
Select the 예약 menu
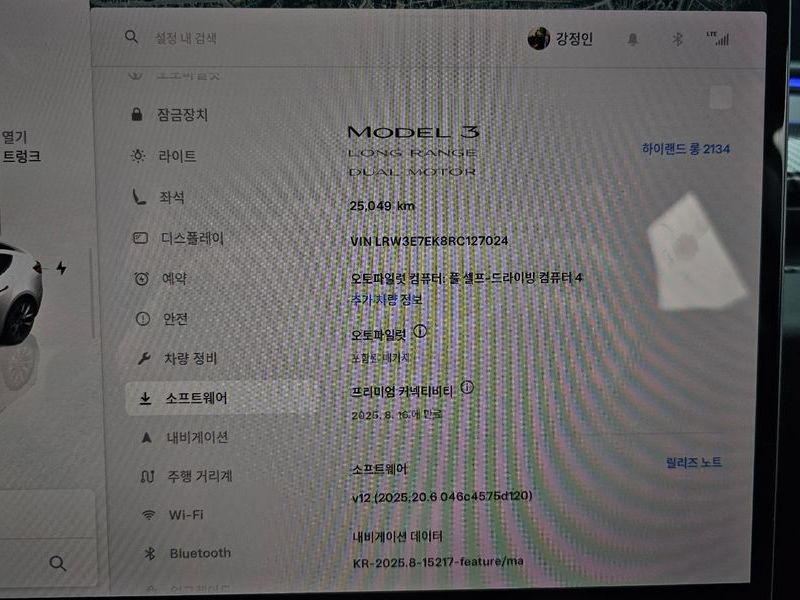click(174, 279)
